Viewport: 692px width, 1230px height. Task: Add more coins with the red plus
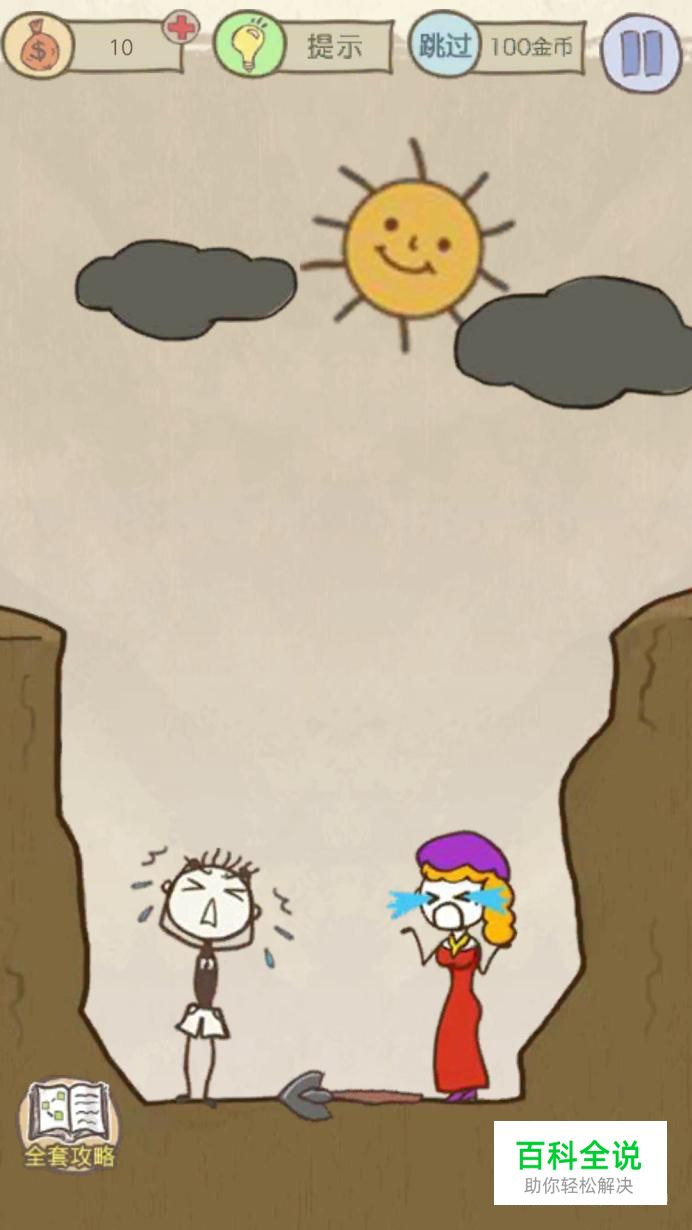click(x=181, y=27)
